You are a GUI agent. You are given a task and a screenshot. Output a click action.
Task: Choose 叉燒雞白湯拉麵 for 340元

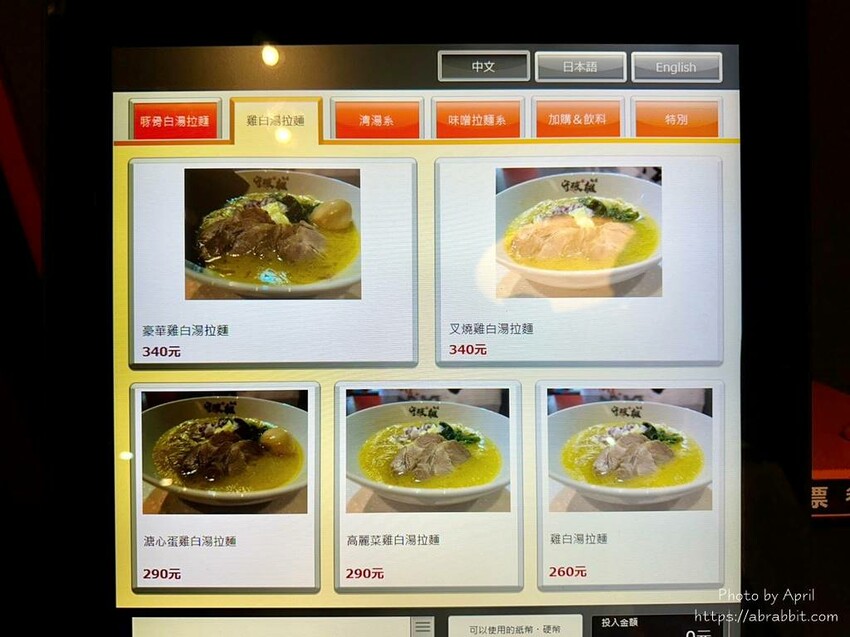pyautogui.click(x=579, y=262)
